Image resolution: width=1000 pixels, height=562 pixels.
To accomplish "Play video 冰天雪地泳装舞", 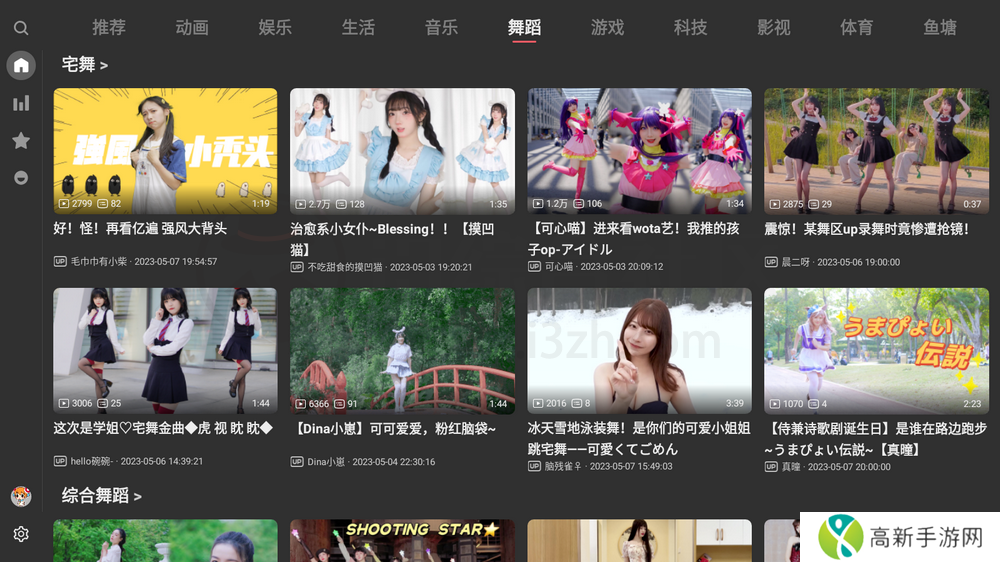I will (x=639, y=351).
